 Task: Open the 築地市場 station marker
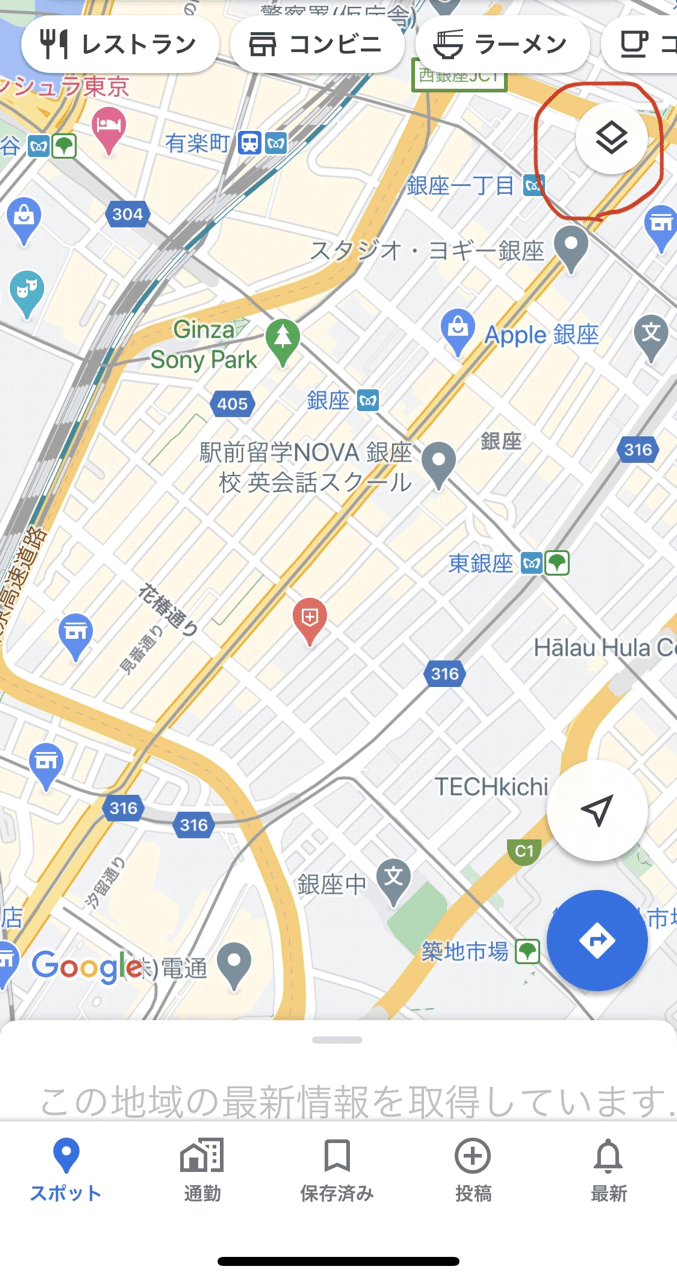tap(557, 950)
